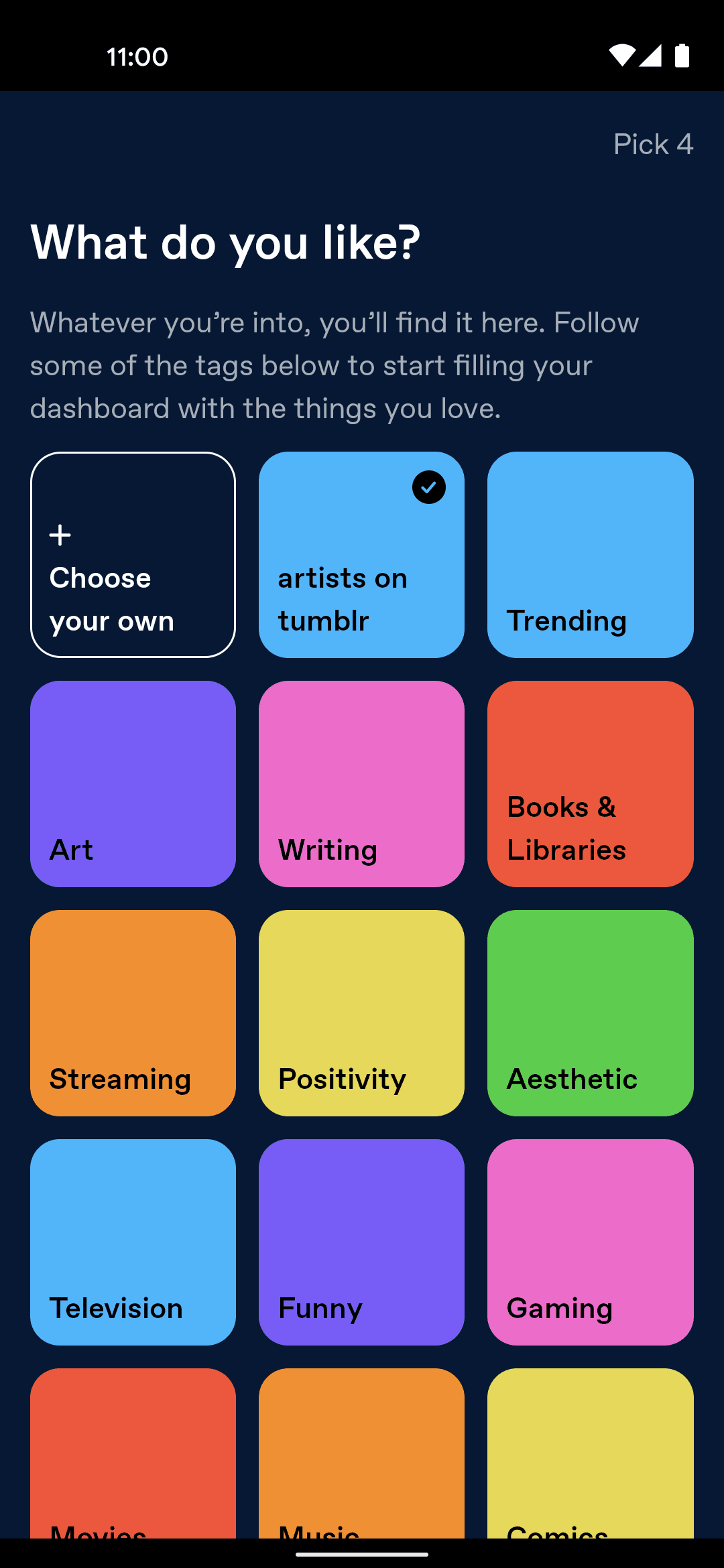Select Books & Libraries tag
The height and width of the screenshot is (1568, 724).
[x=590, y=784]
